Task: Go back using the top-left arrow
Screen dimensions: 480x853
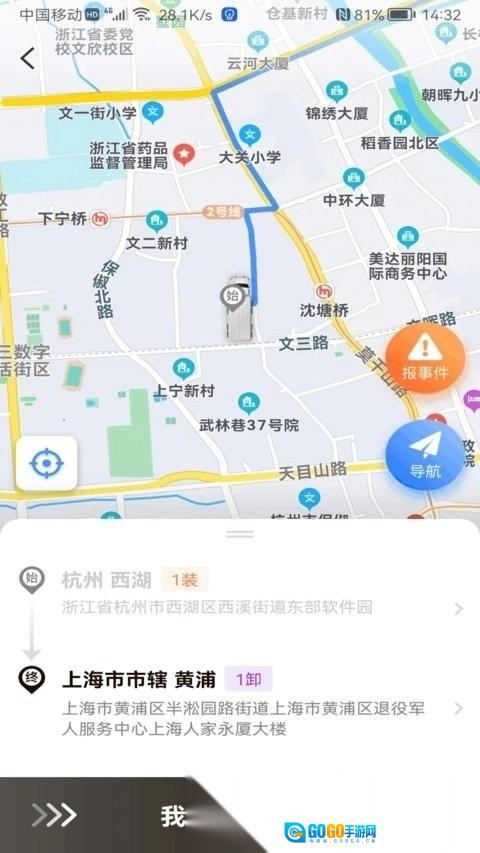Action: point(28,58)
